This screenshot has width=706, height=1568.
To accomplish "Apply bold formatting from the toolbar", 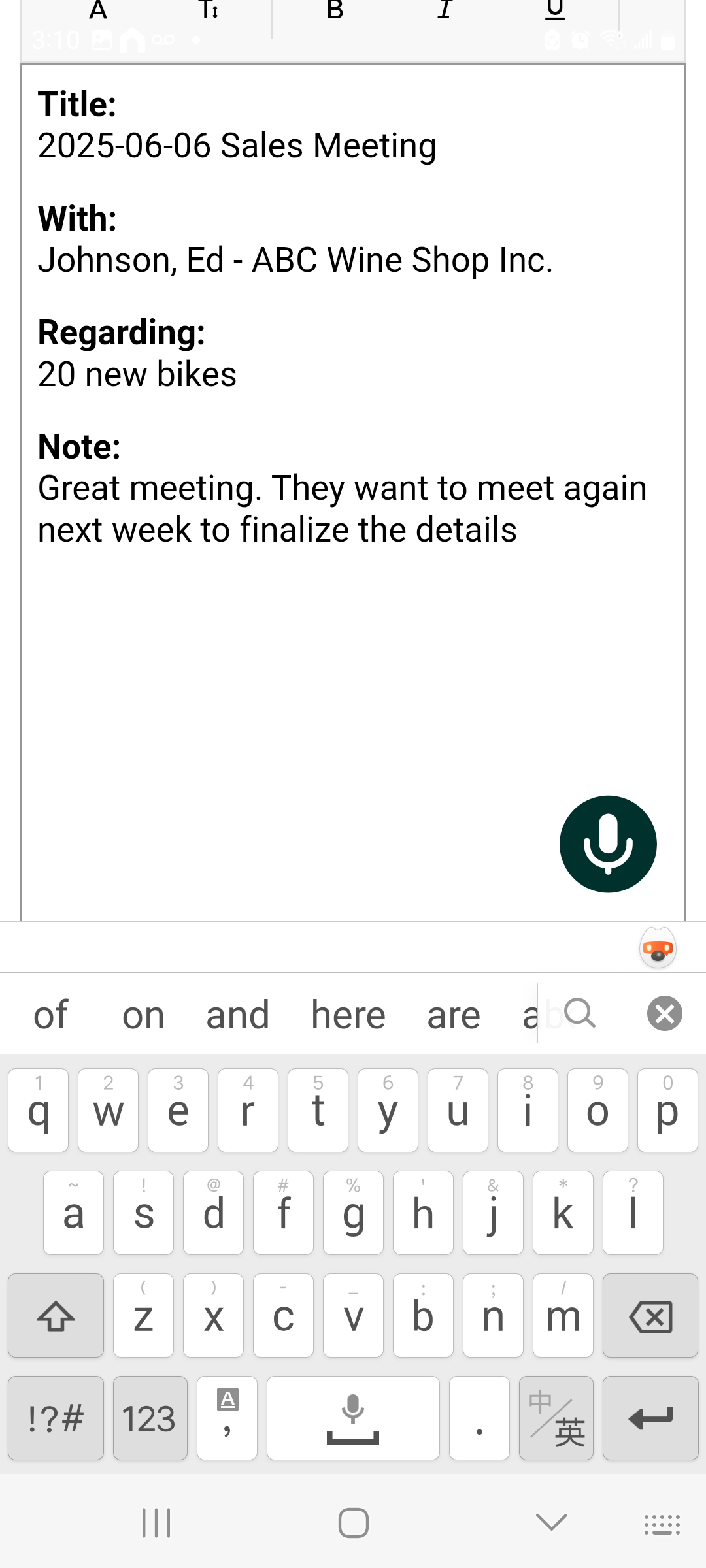I will pyautogui.click(x=335, y=10).
